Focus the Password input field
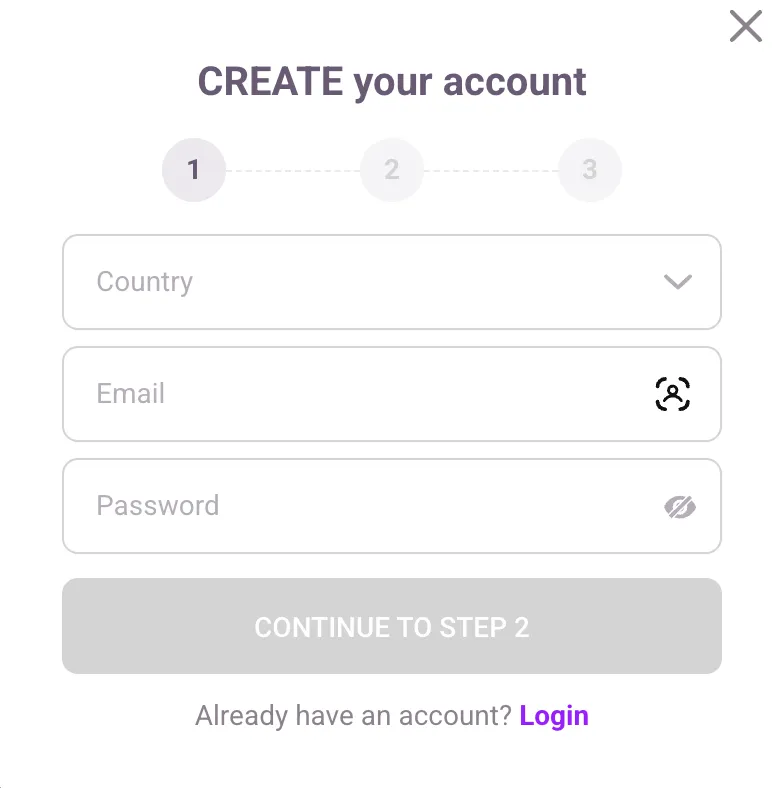This screenshot has height=788, width=782. click(360, 506)
